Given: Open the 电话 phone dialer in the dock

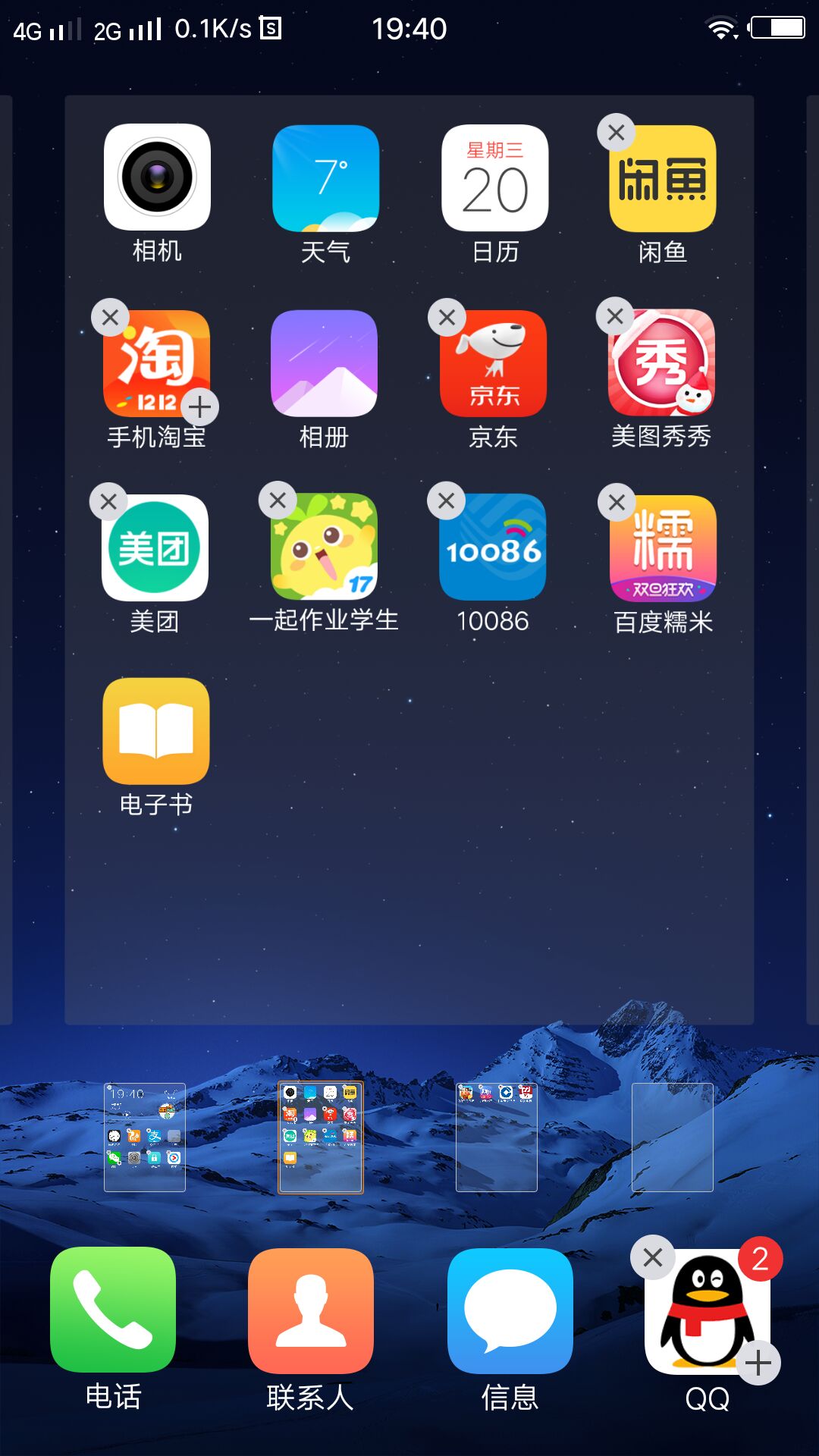Looking at the screenshot, I should [x=112, y=1313].
